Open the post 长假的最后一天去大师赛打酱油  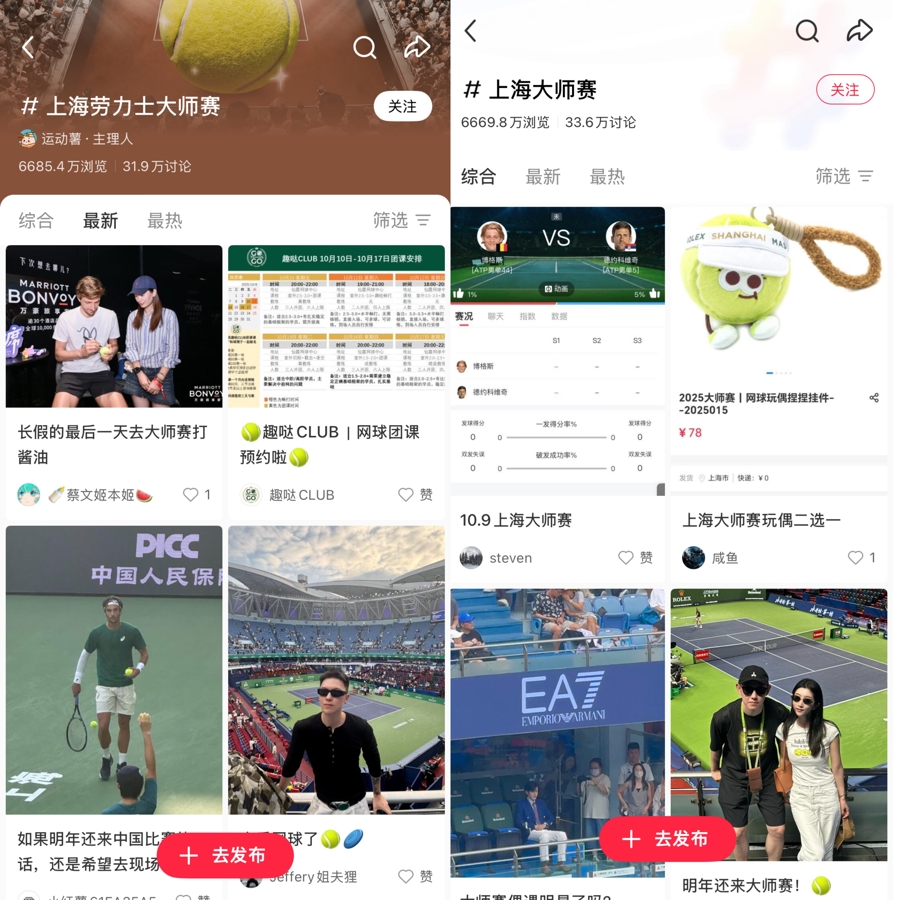[x=113, y=443]
